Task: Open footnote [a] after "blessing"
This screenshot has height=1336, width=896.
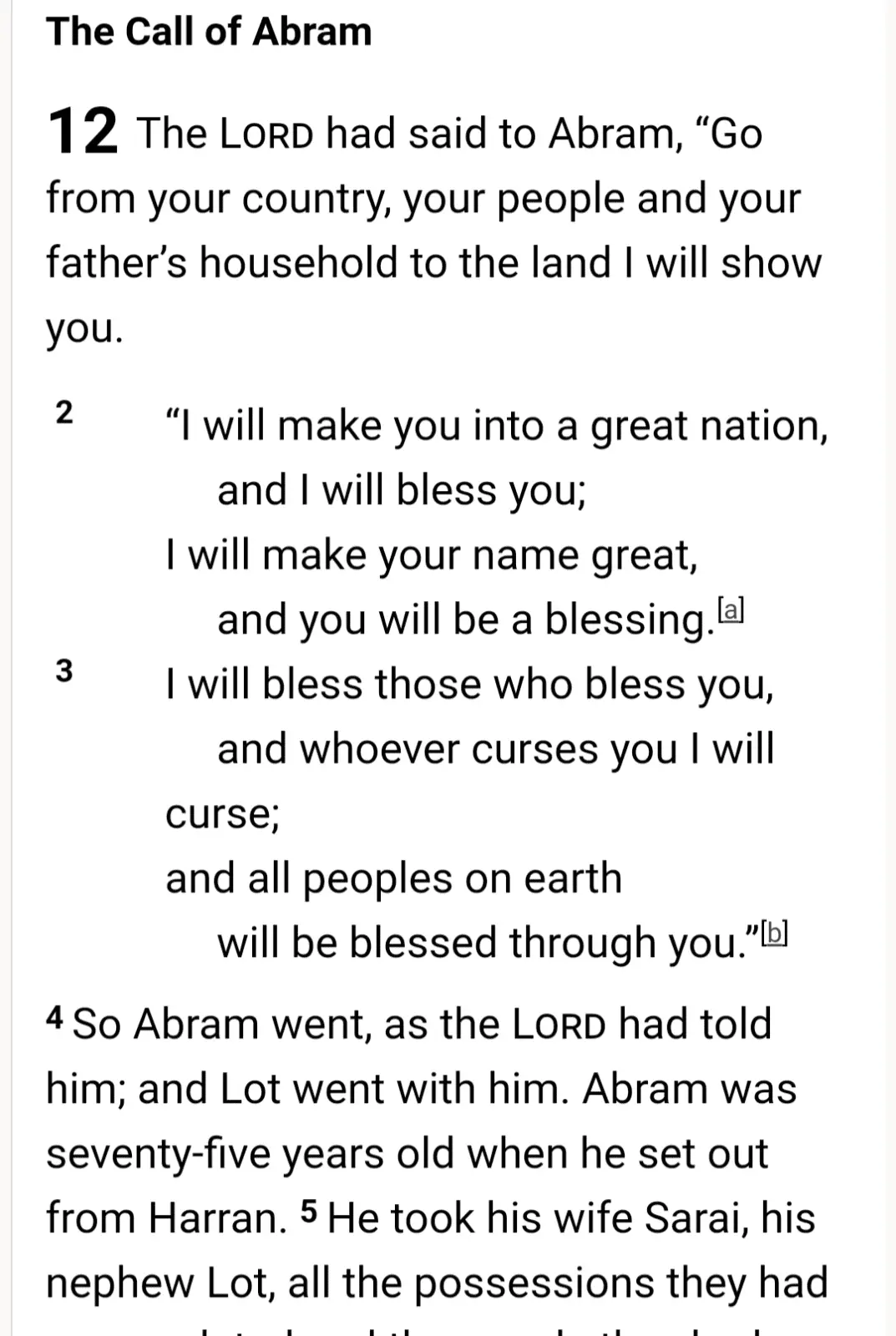Action: (x=731, y=610)
